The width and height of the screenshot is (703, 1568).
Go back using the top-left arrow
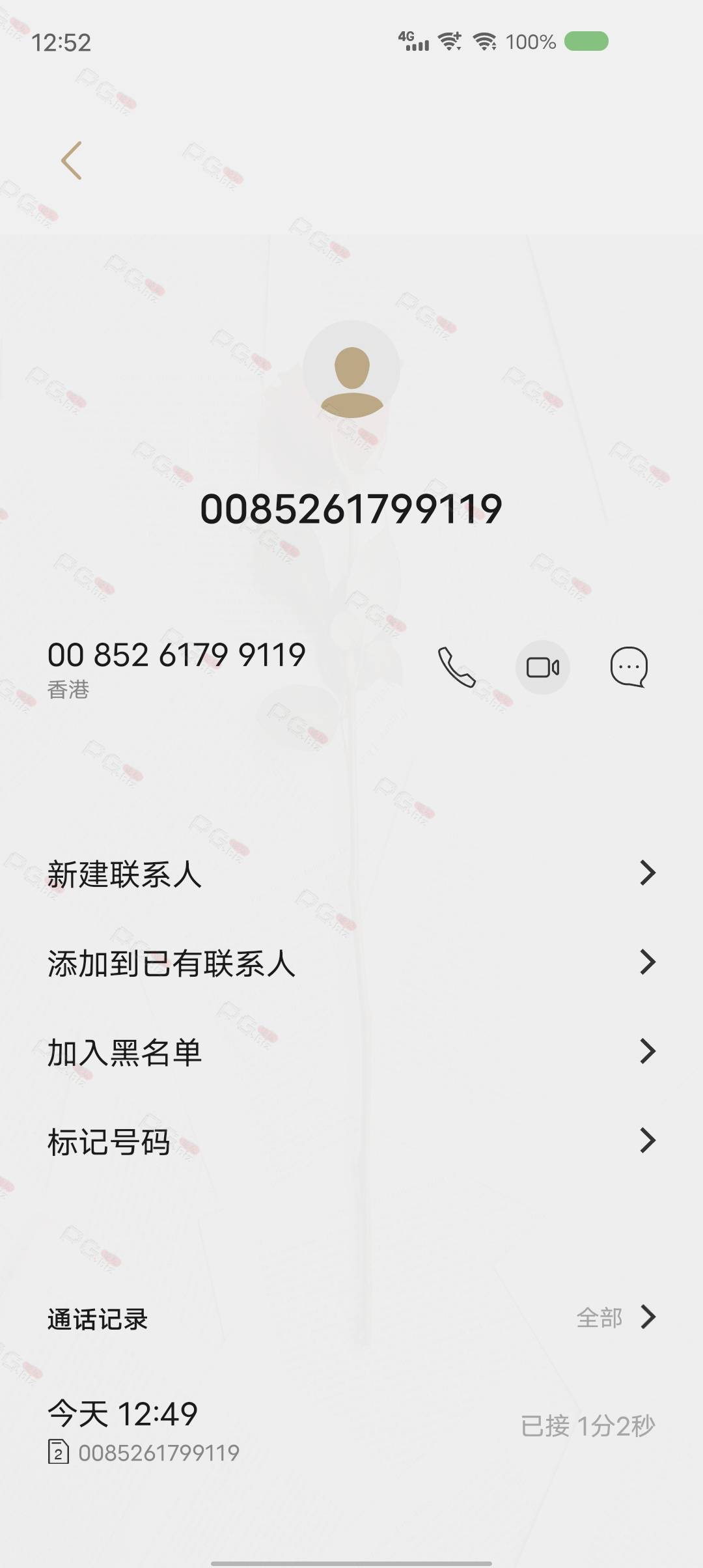pyautogui.click(x=72, y=160)
